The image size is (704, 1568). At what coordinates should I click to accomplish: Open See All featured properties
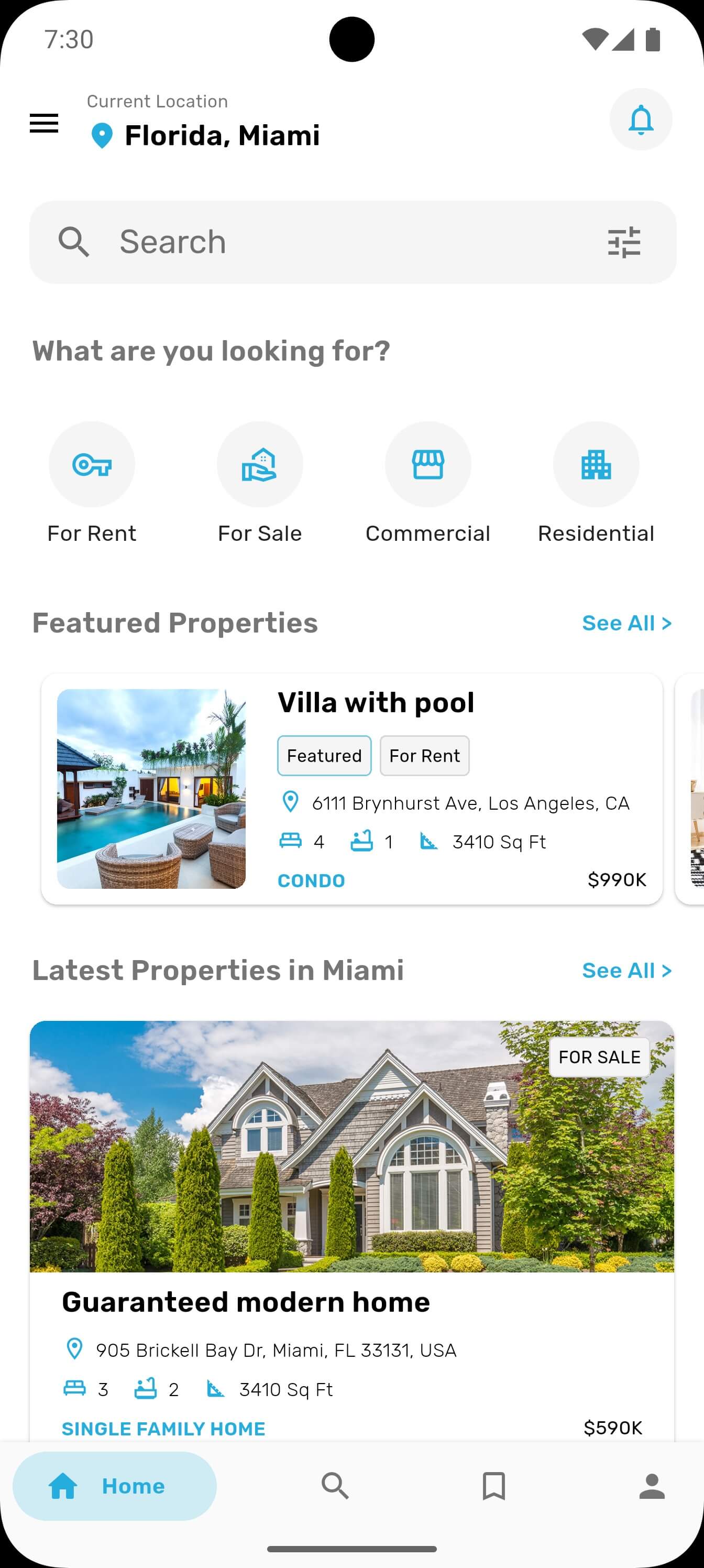[x=628, y=623]
